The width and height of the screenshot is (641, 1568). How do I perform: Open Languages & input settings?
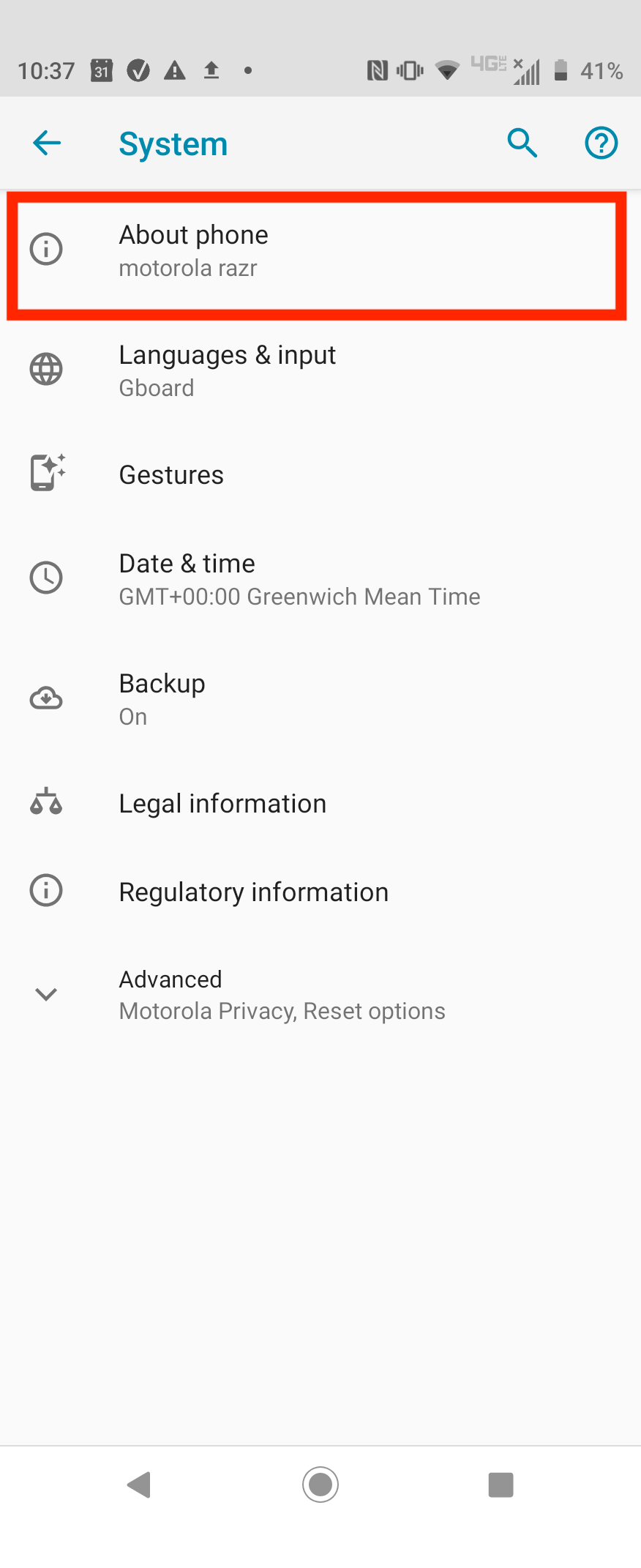pos(293,370)
